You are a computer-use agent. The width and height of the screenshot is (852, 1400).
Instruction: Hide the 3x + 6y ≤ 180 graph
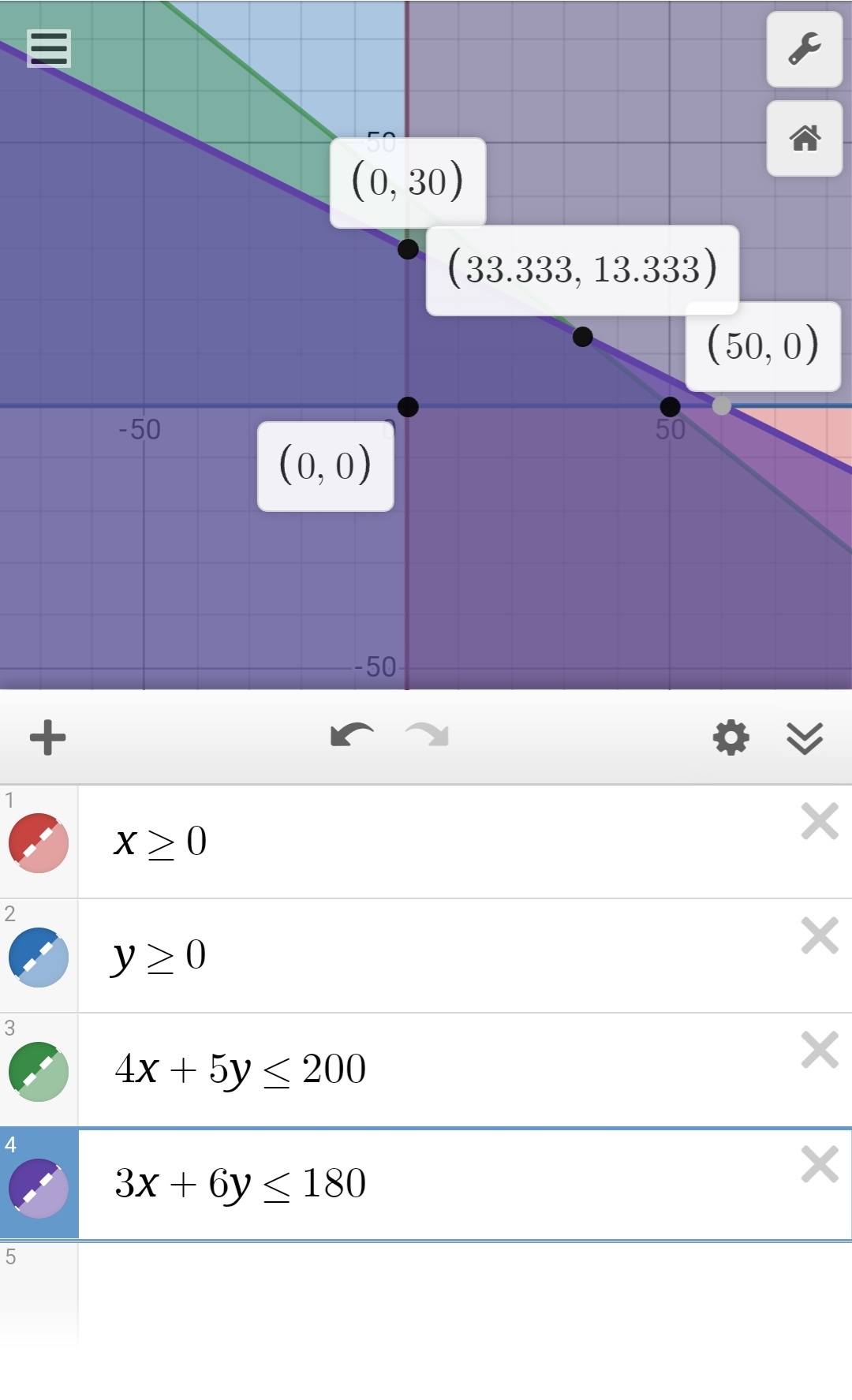[39, 1188]
